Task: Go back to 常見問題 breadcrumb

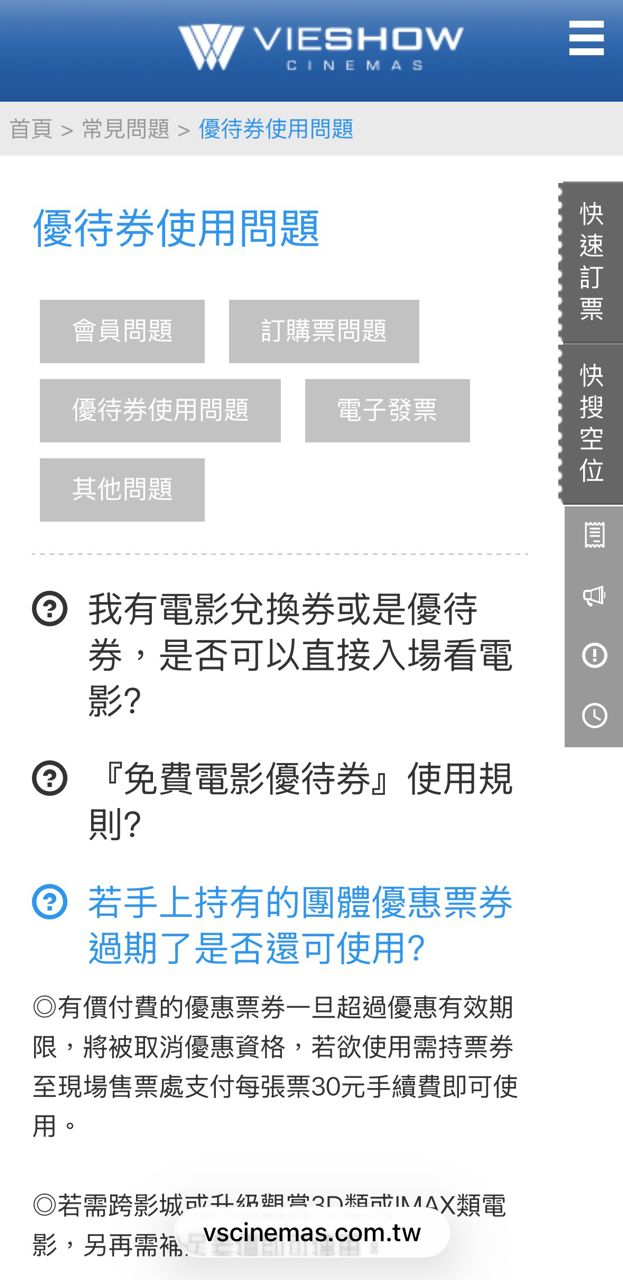Action: click(x=125, y=129)
